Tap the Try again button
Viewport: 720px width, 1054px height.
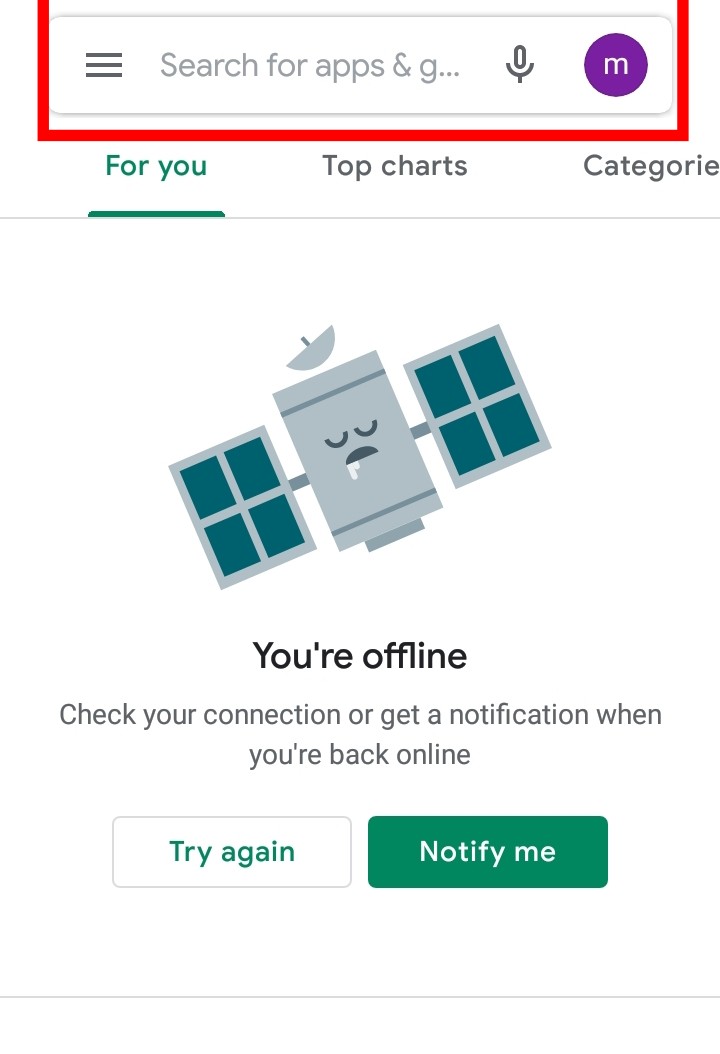232,852
